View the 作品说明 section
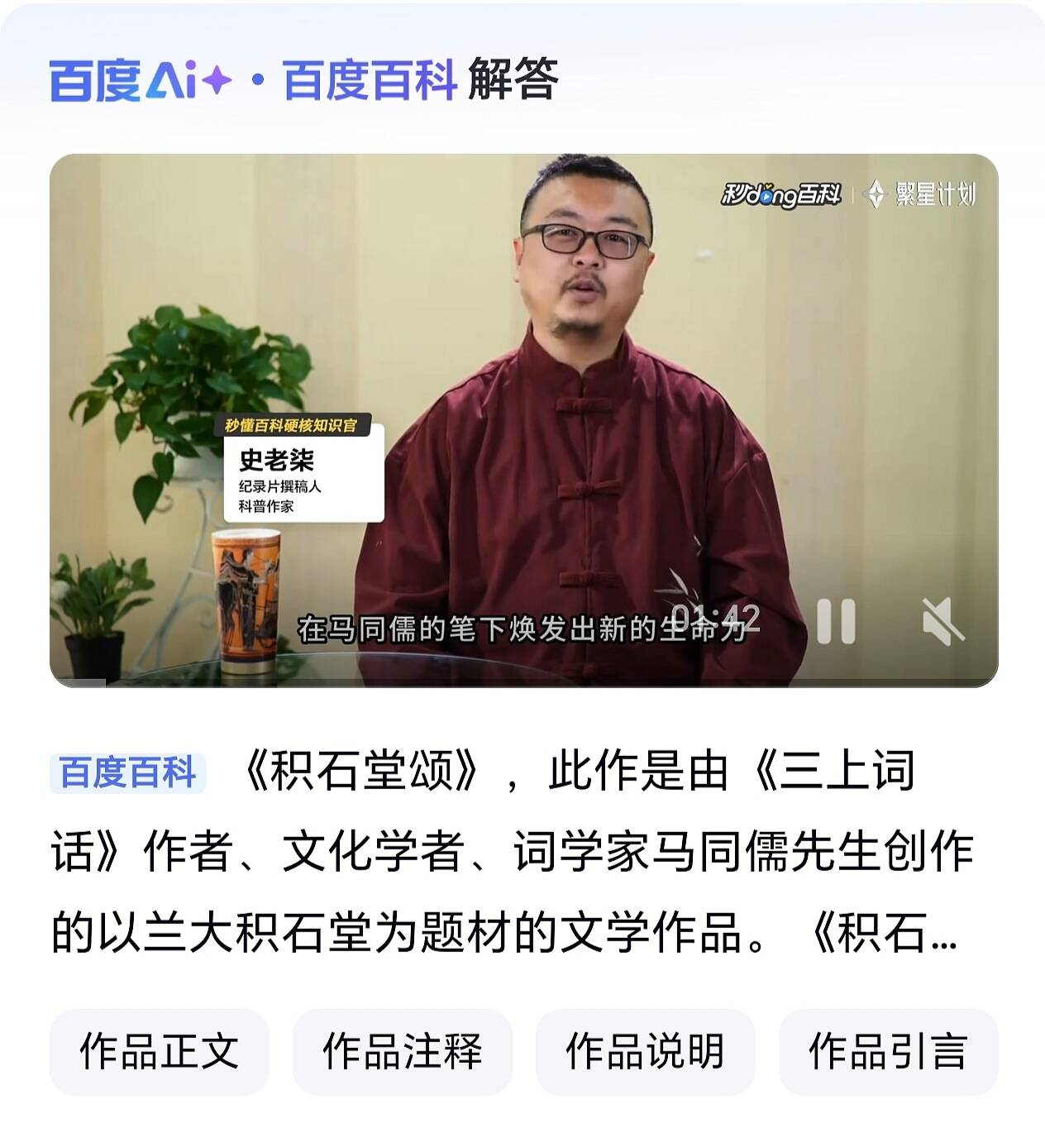Image resolution: width=1045 pixels, height=1148 pixels. [x=645, y=1051]
